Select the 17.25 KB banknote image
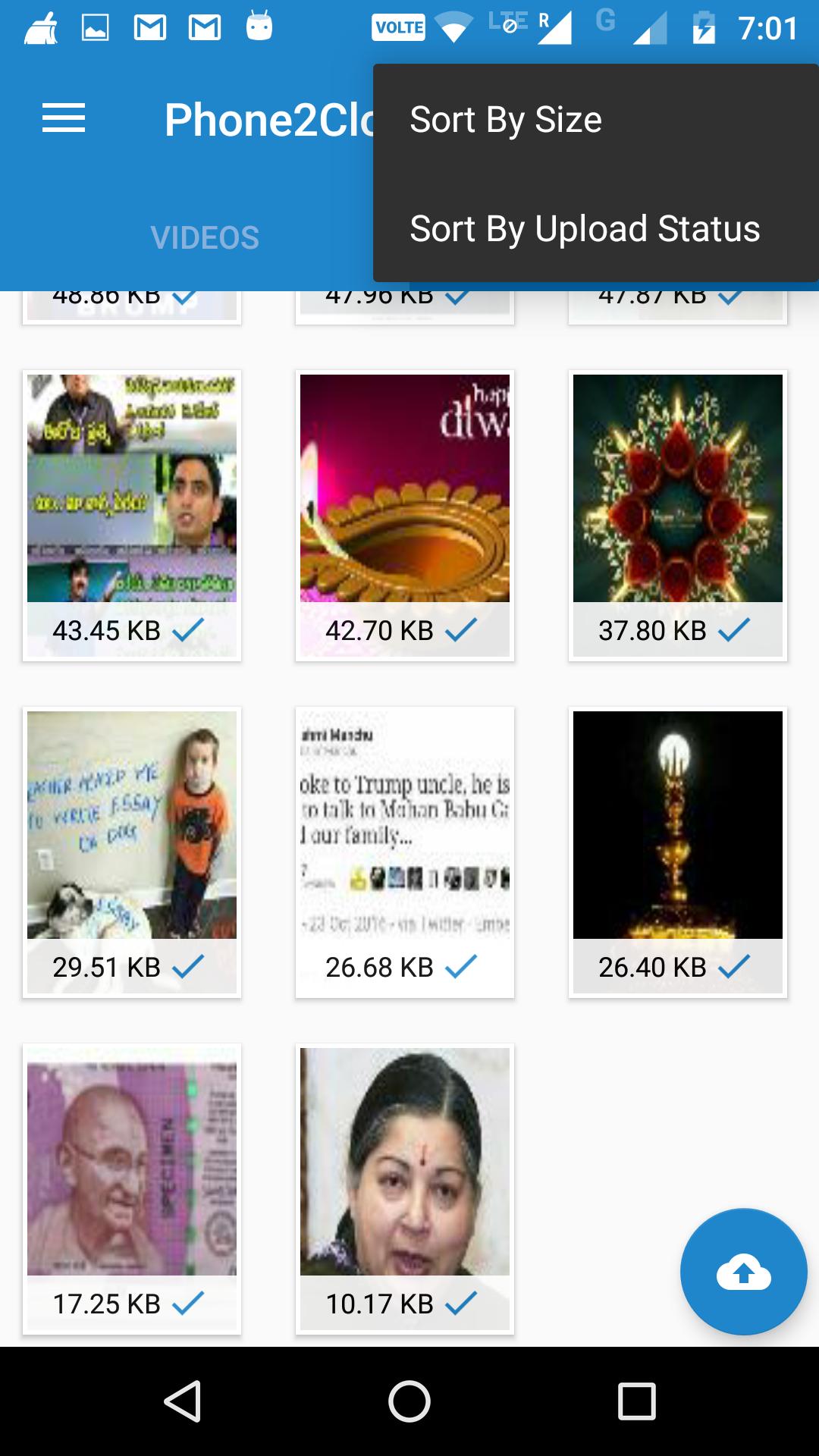The image size is (819, 1456). [132, 1163]
